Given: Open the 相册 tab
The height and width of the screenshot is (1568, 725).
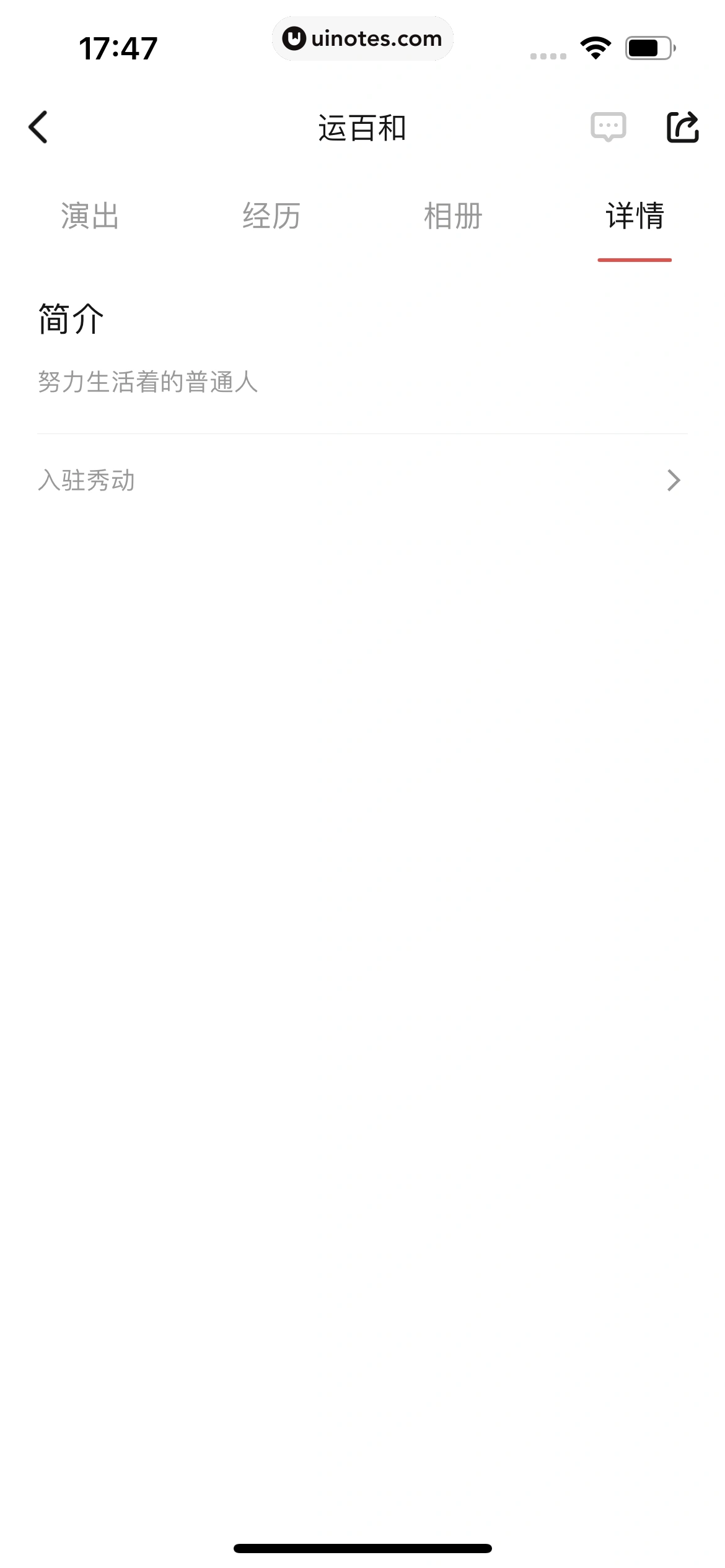Looking at the screenshot, I should click(x=452, y=217).
